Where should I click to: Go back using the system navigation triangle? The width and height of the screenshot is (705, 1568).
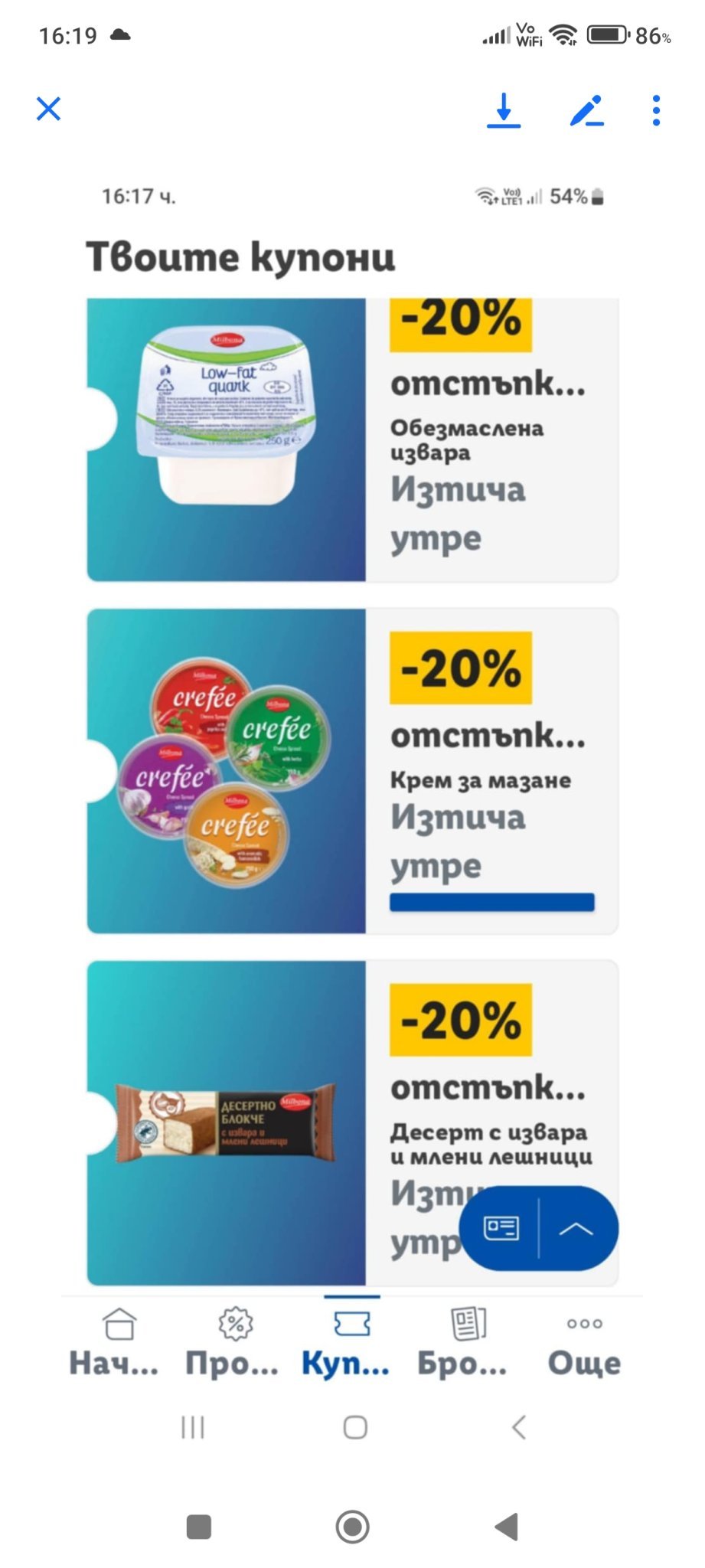click(x=507, y=1526)
